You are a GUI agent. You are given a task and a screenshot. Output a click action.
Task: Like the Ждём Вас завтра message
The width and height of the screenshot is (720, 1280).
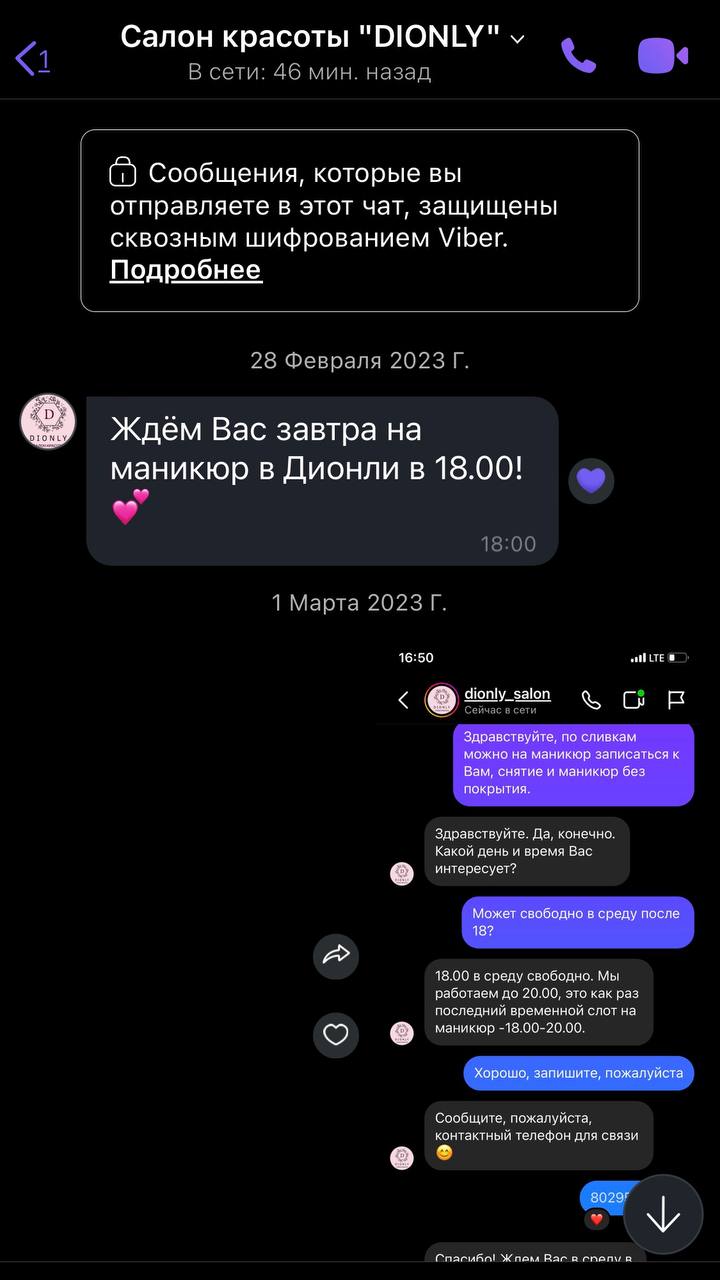click(x=591, y=481)
